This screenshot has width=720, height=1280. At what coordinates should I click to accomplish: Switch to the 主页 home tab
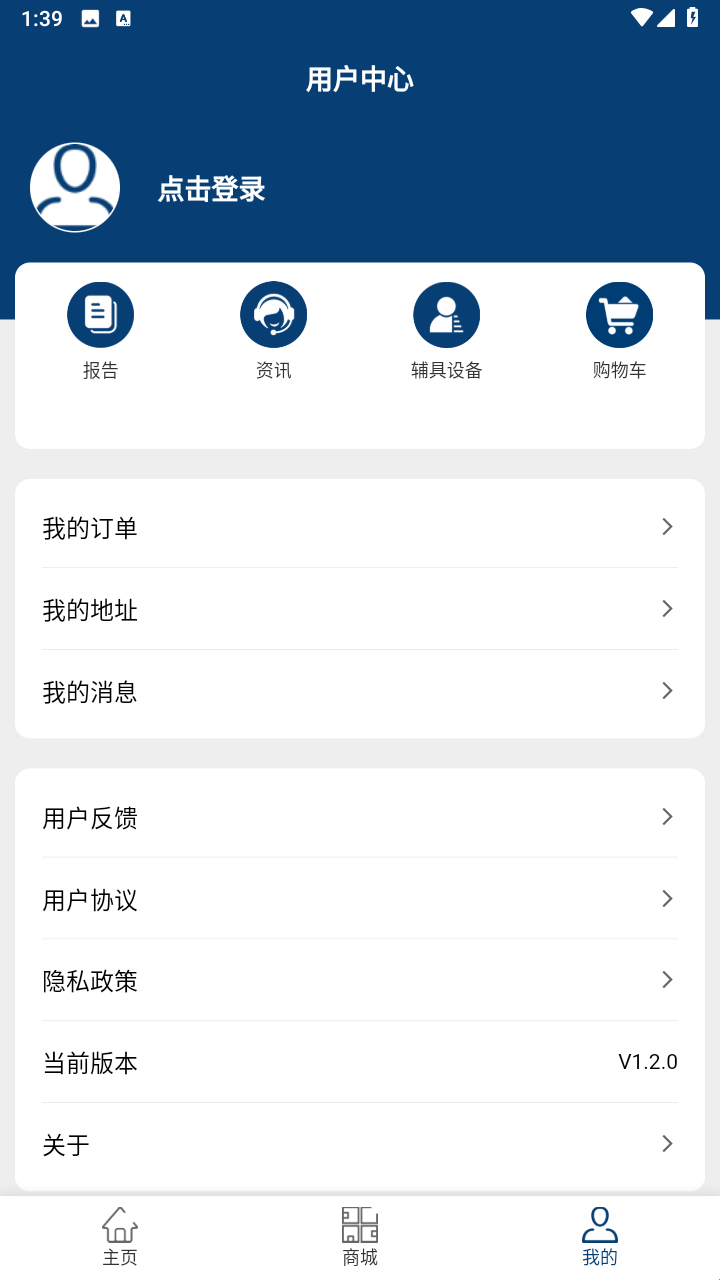point(120,1237)
